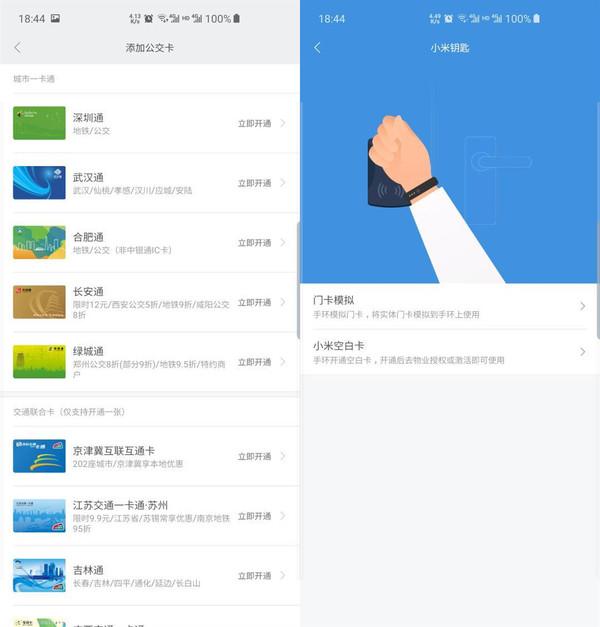This screenshot has height=627, width=600.
Task: Open the 深圳通 card row
Action: [x=150, y=123]
